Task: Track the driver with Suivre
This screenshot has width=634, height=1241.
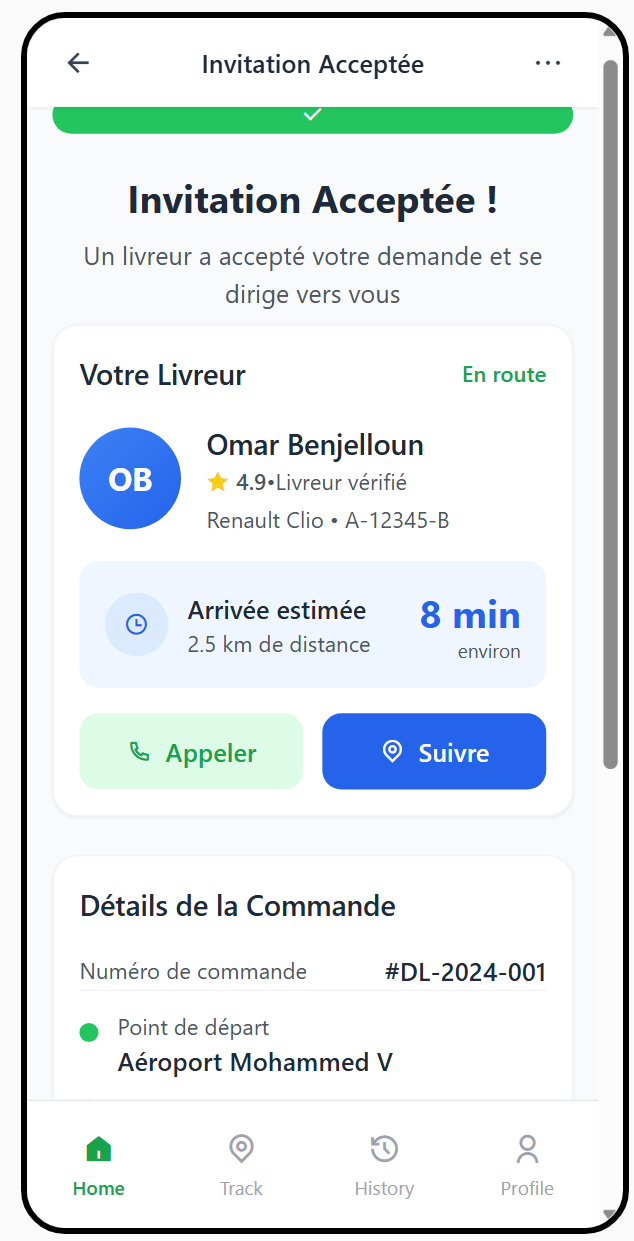Action: [x=434, y=752]
